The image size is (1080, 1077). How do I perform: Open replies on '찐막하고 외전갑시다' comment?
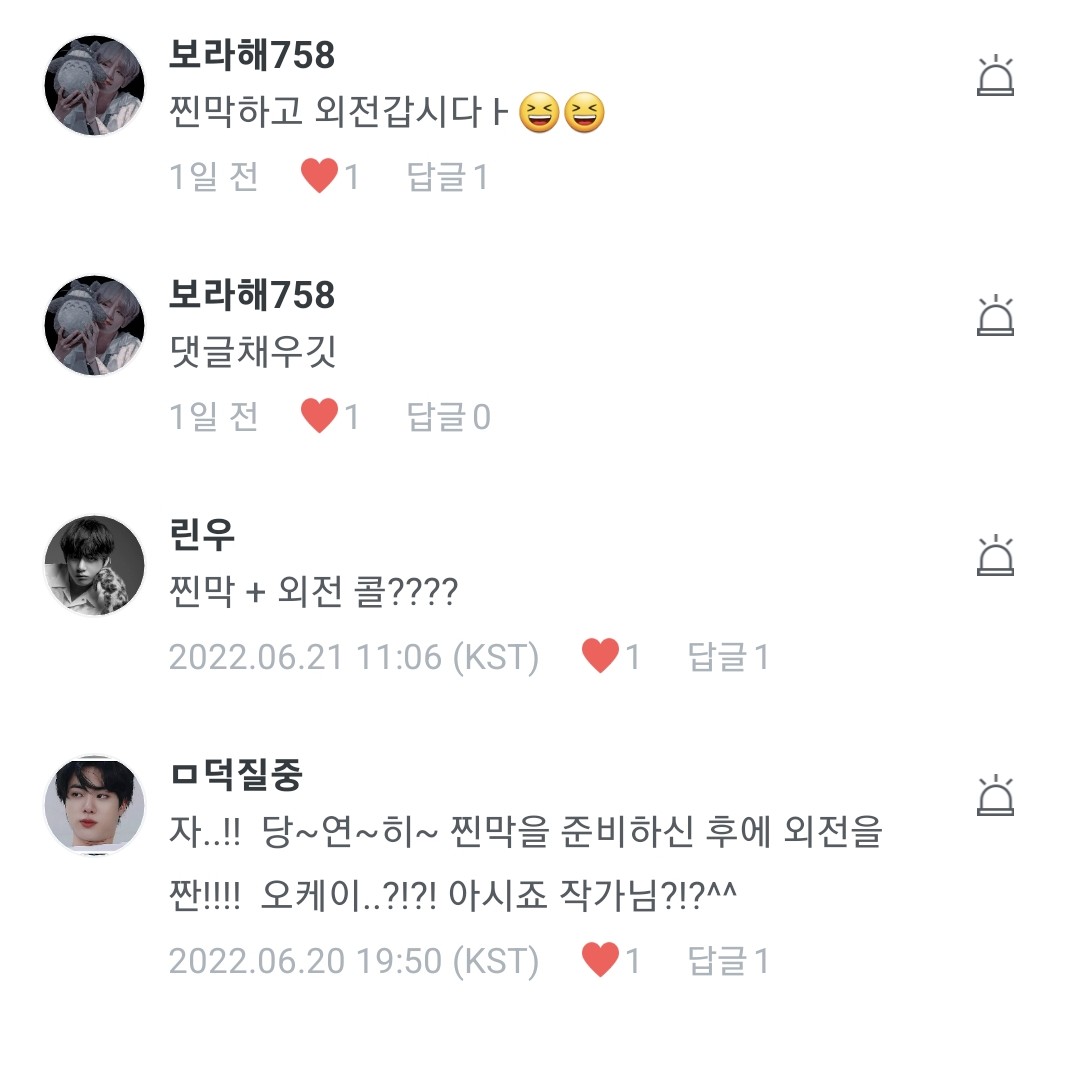(x=448, y=177)
